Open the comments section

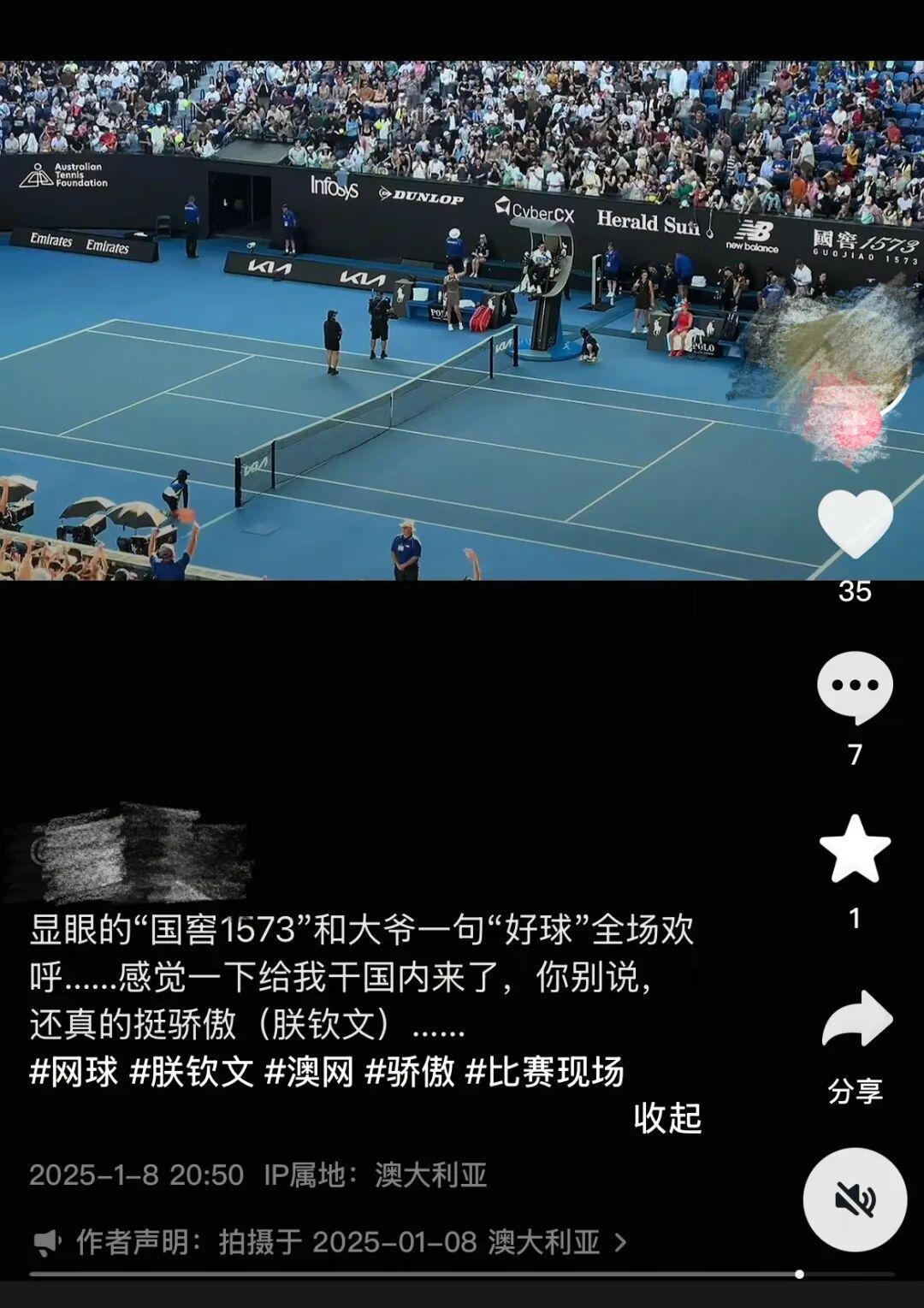[x=855, y=687]
